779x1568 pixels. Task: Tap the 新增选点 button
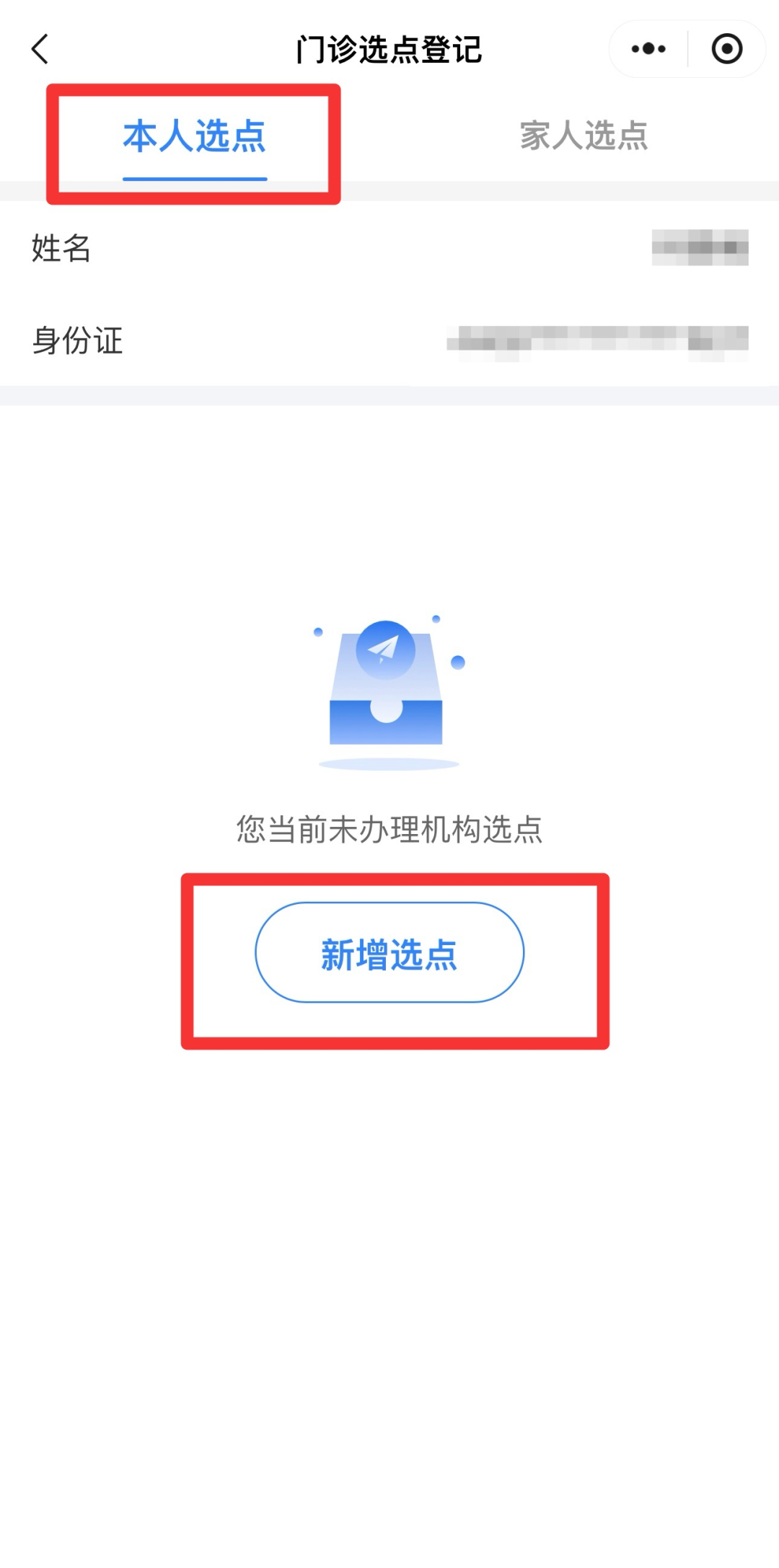coord(389,953)
